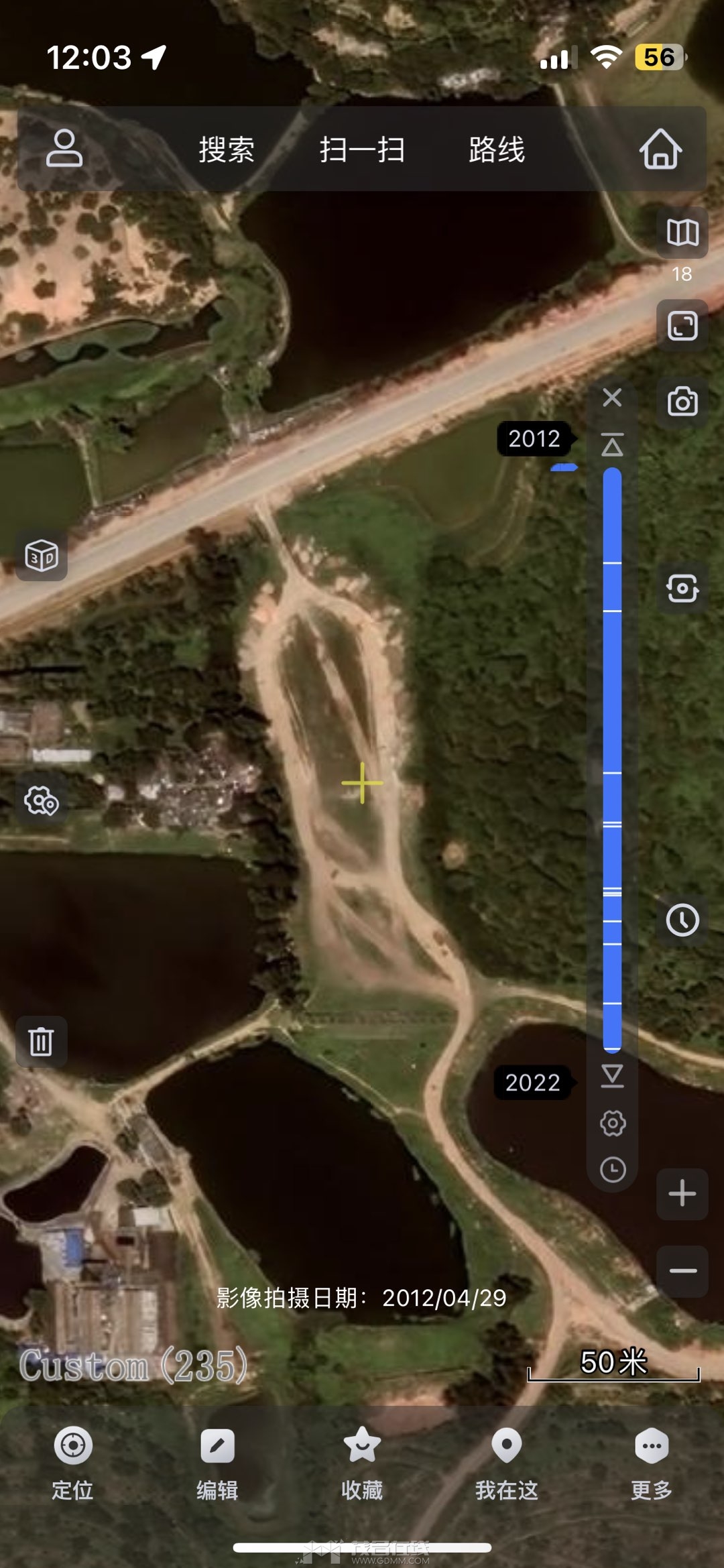Close the historical imagery timeline
The height and width of the screenshot is (1568, 724).
(612, 398)
